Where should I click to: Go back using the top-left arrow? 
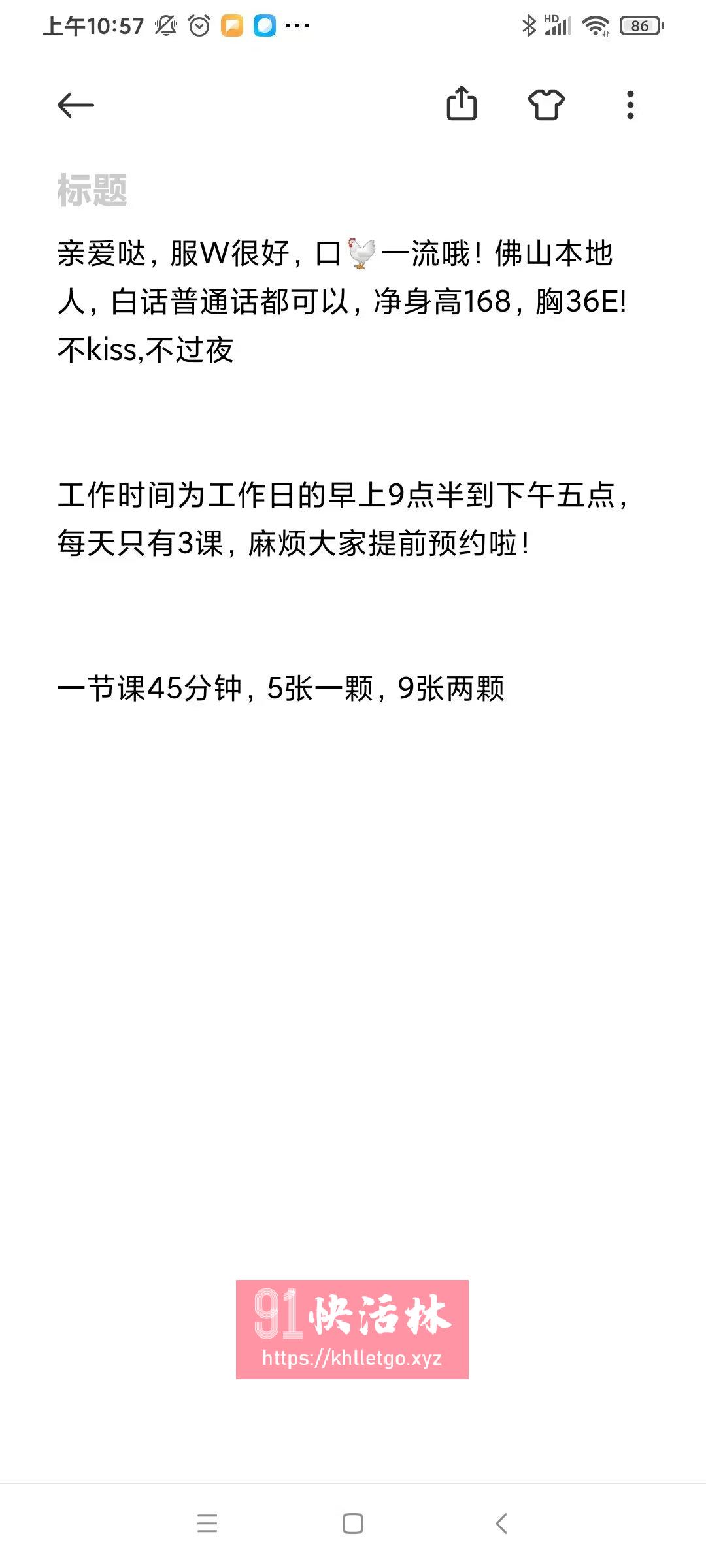pyautogui.click(x=76, y=105)
